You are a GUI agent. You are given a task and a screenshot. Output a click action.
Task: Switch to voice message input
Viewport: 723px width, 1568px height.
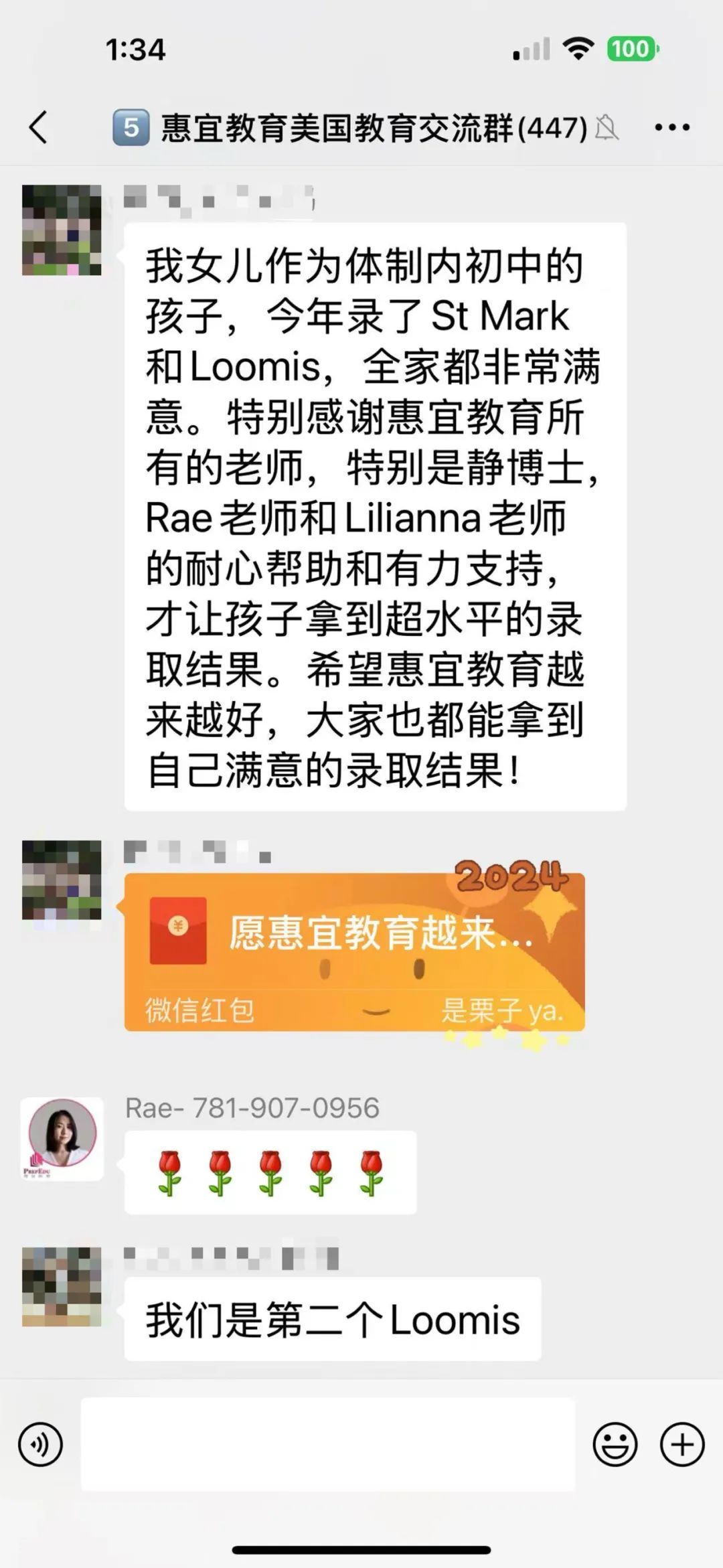(x=41, y=1444)
